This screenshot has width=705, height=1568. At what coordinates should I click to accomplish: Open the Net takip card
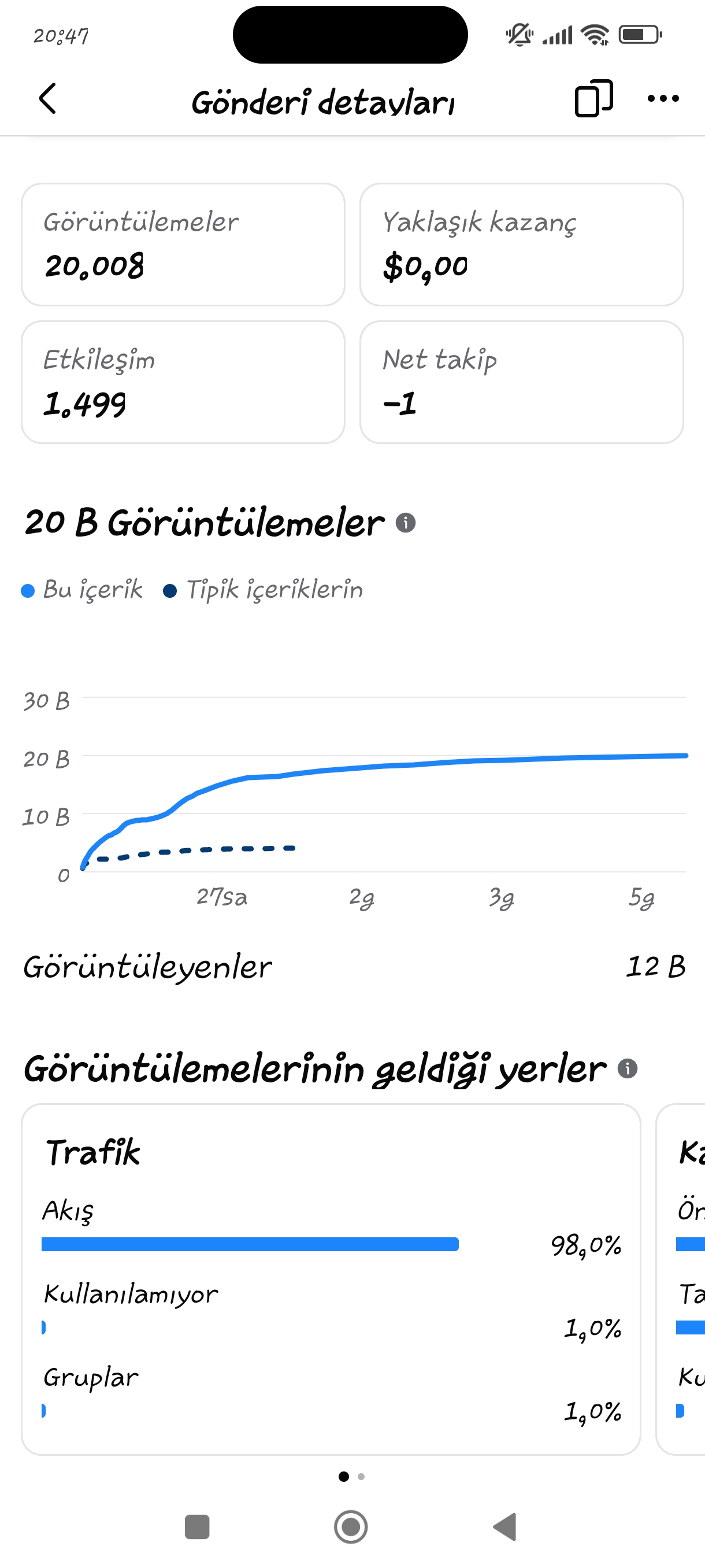pyautogui.click(x=521, y=382)
